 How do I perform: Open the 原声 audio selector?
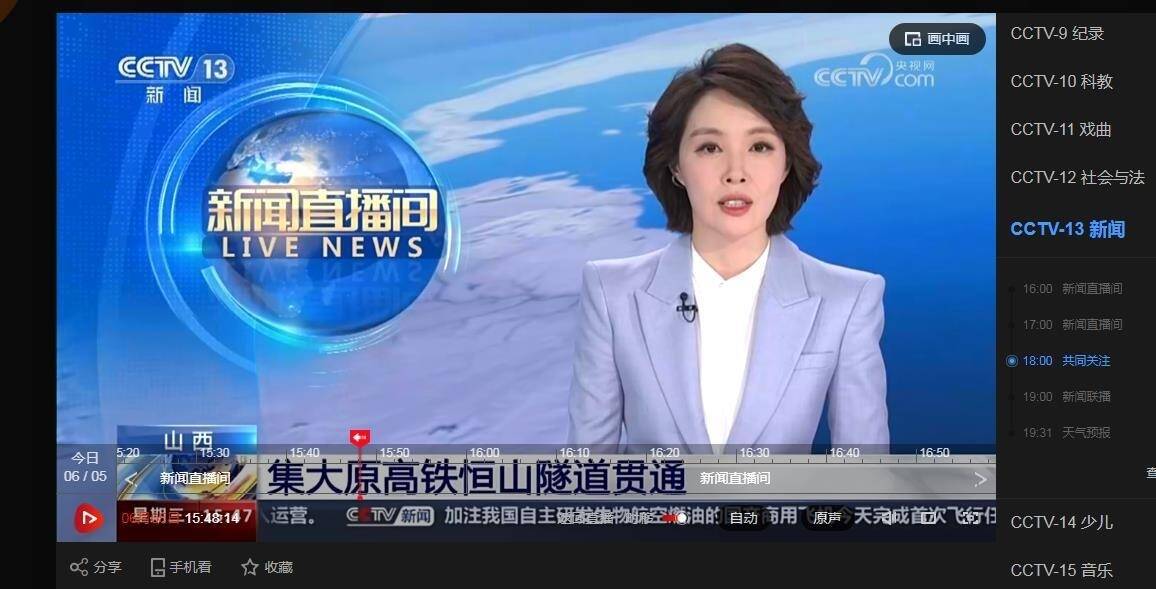click(x=827, y=518)
